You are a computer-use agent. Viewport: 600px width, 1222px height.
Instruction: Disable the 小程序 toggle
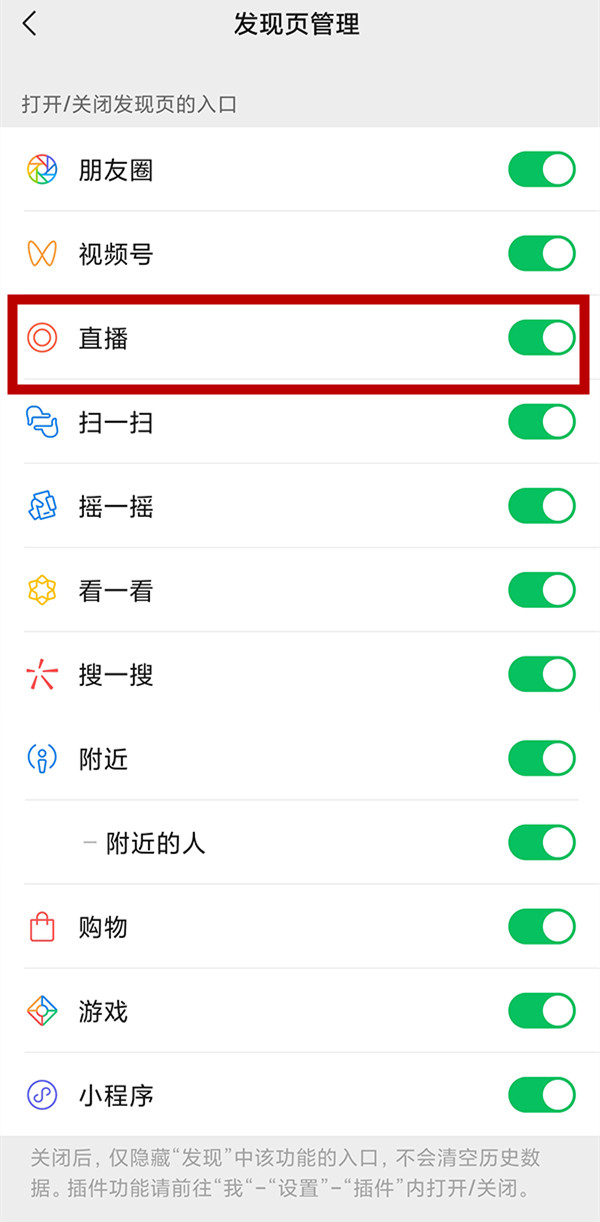[542, 1095]
